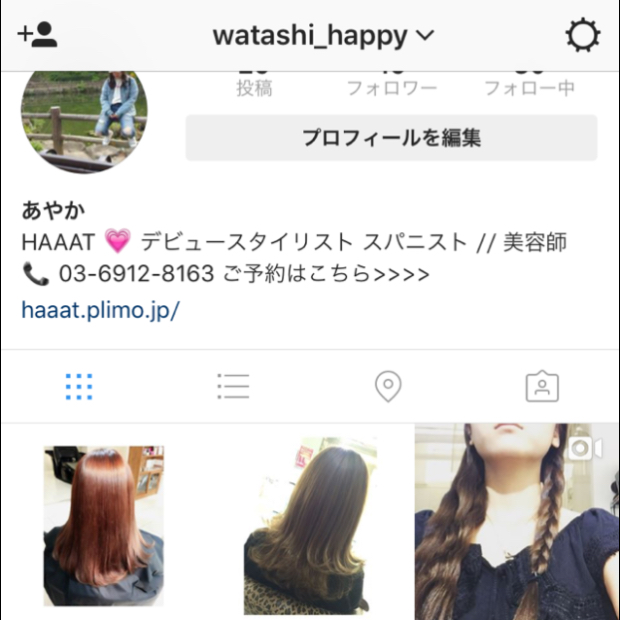Open the brown ombre hair post

pos(310,523)
